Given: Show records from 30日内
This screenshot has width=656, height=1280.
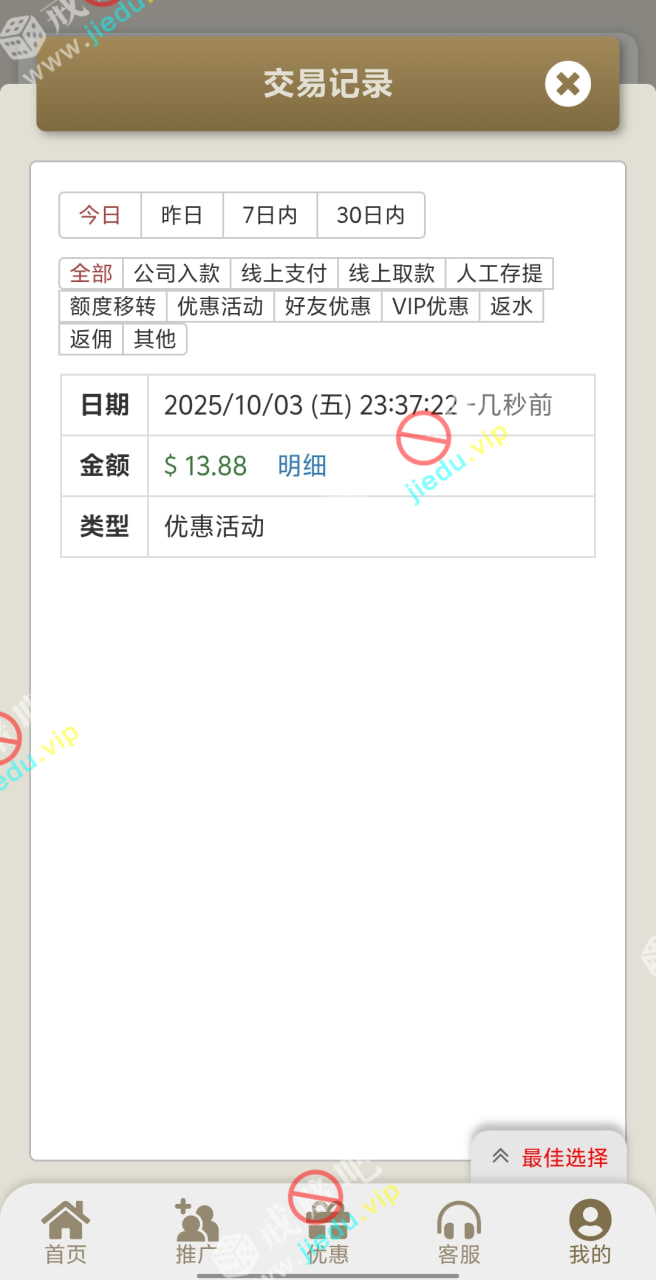Looking at the screenshot, I should pyautogui.click(x=370, y=215).
